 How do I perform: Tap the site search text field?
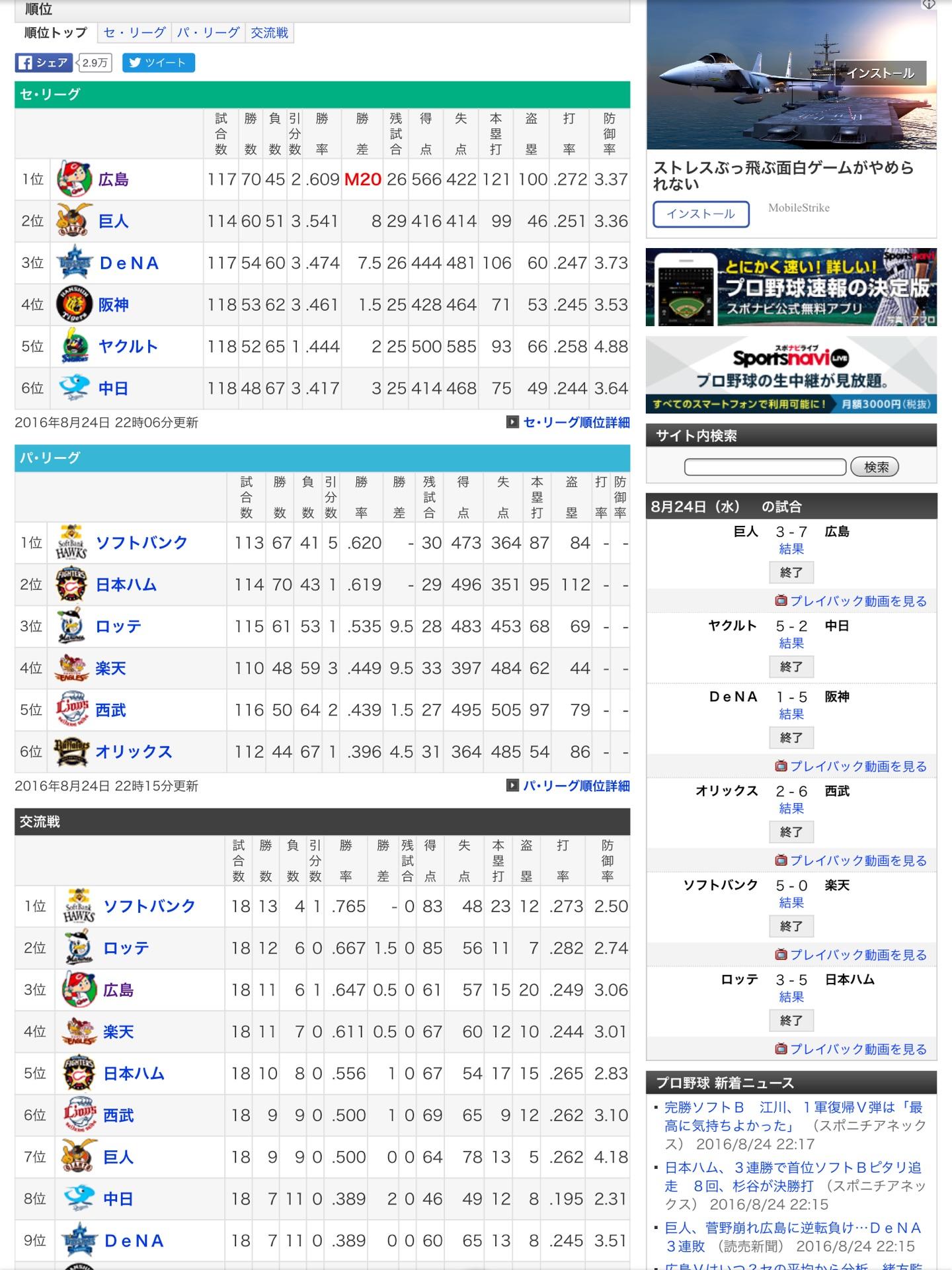[x=765, y=467]
